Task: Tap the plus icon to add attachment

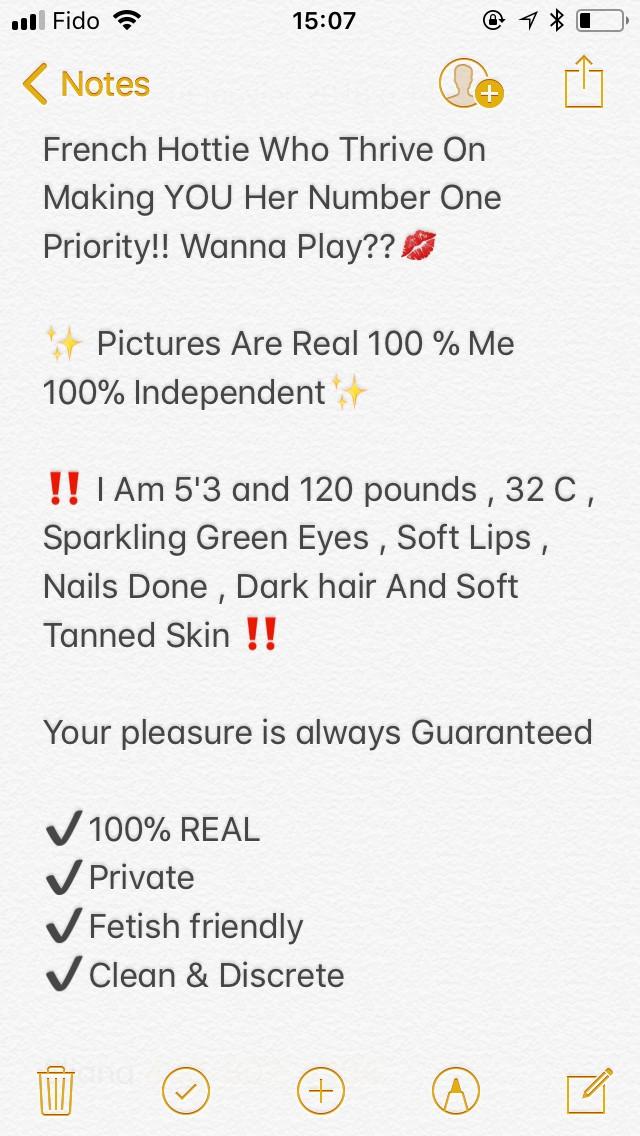Action: pos(321,1090)
